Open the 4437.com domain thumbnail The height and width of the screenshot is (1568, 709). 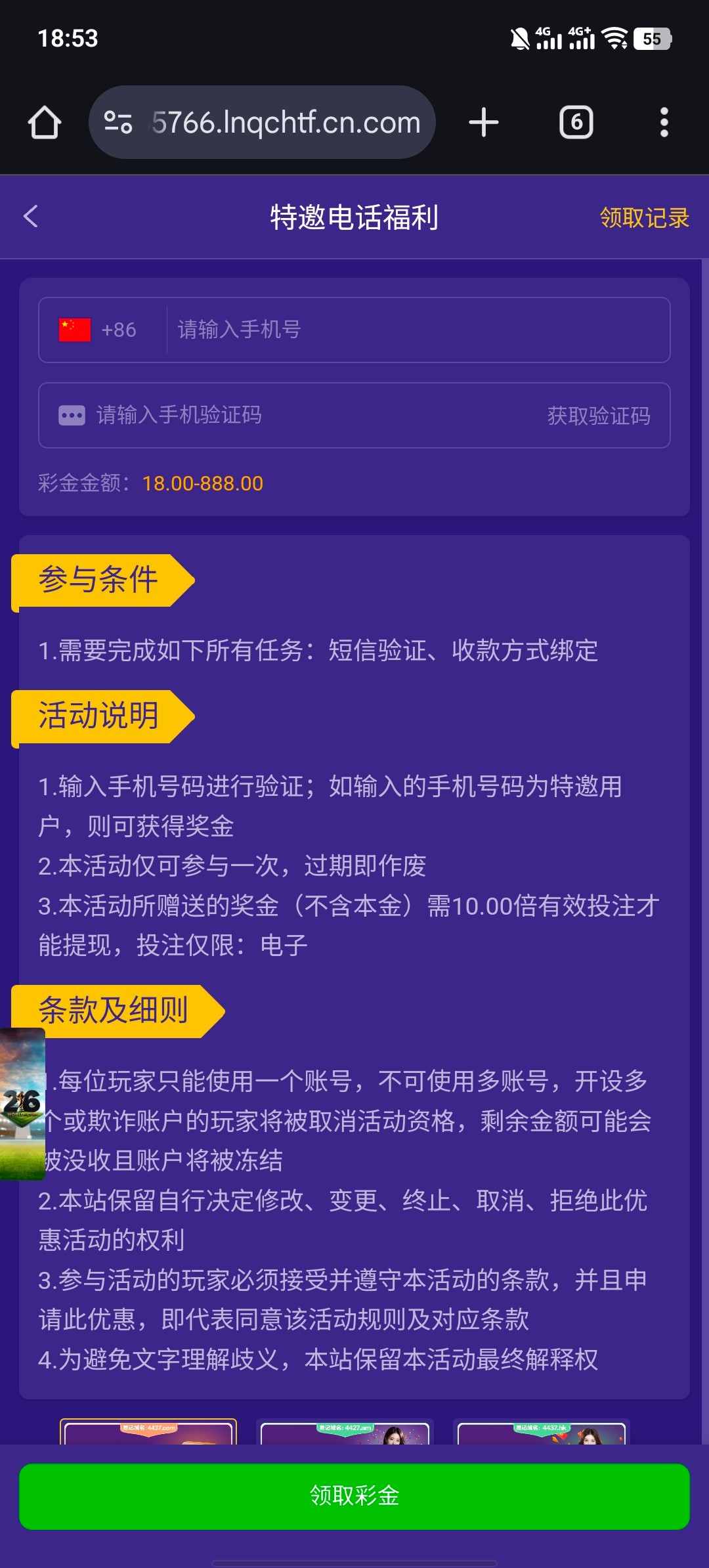tap(148, 1433)
